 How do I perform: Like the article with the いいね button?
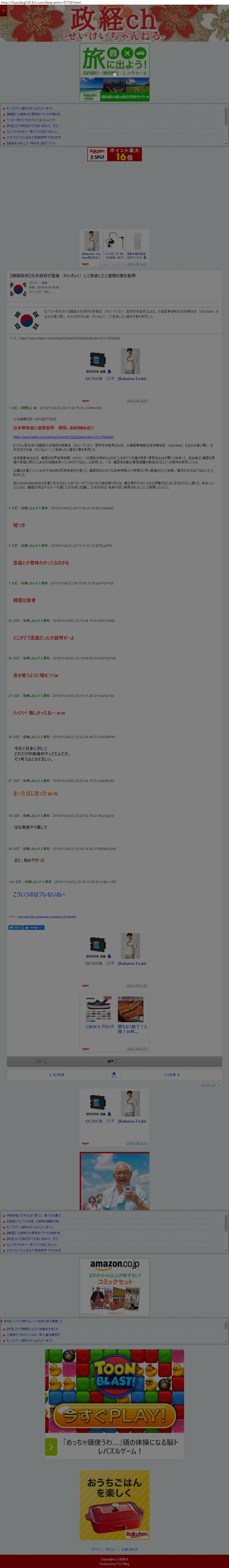point(34,928)
